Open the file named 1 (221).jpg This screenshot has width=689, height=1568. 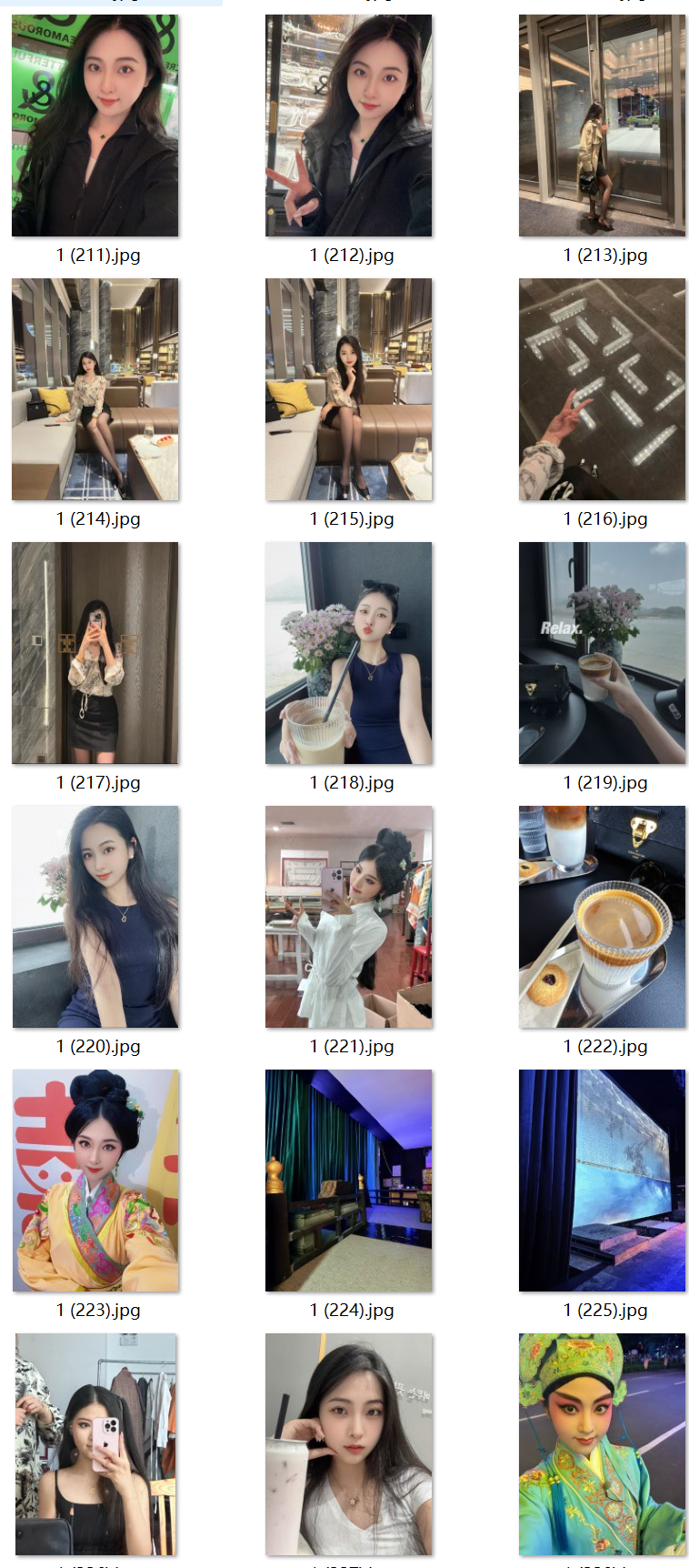pyautogui.click(x=349, y=917)
